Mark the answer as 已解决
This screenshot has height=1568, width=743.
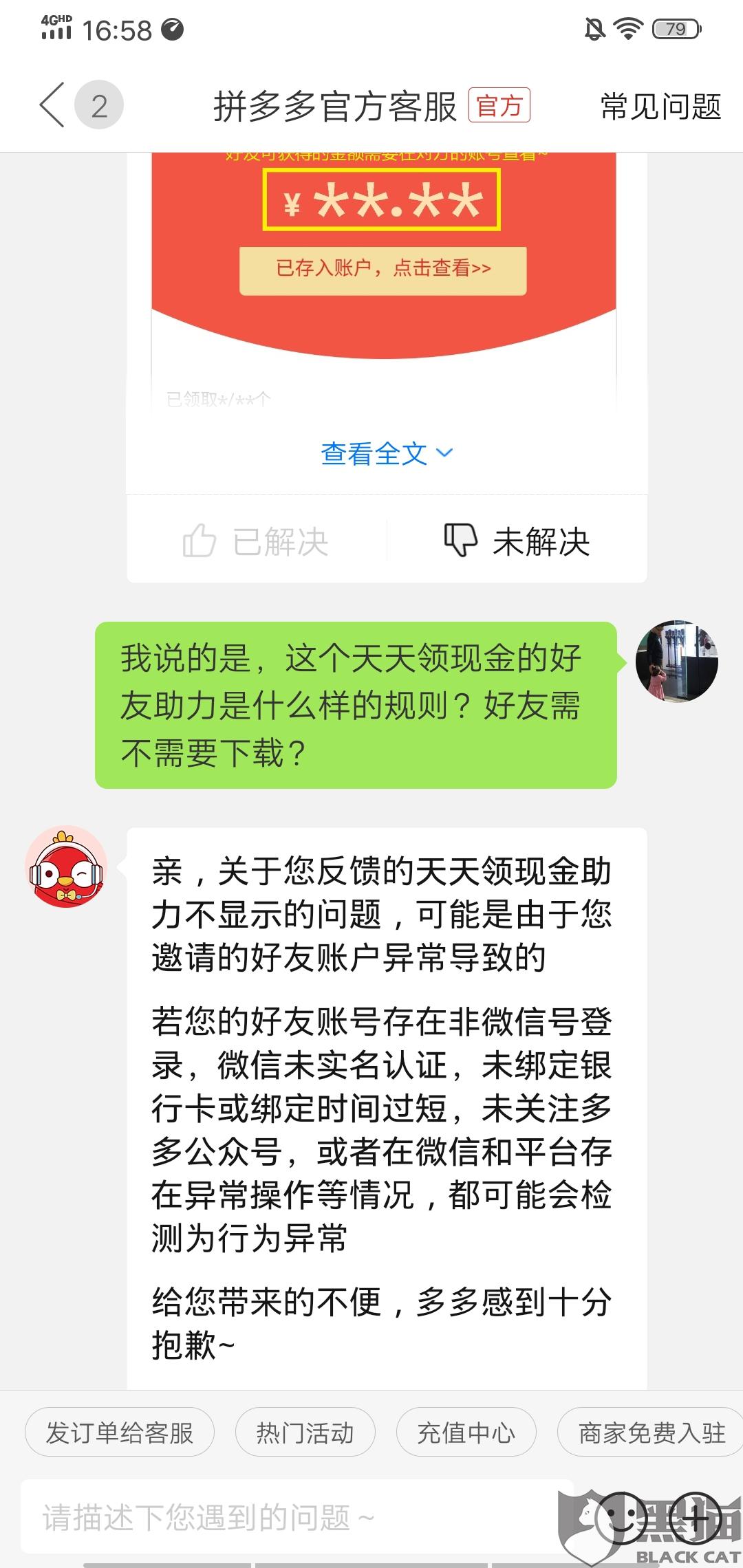[x=256, y=541]
